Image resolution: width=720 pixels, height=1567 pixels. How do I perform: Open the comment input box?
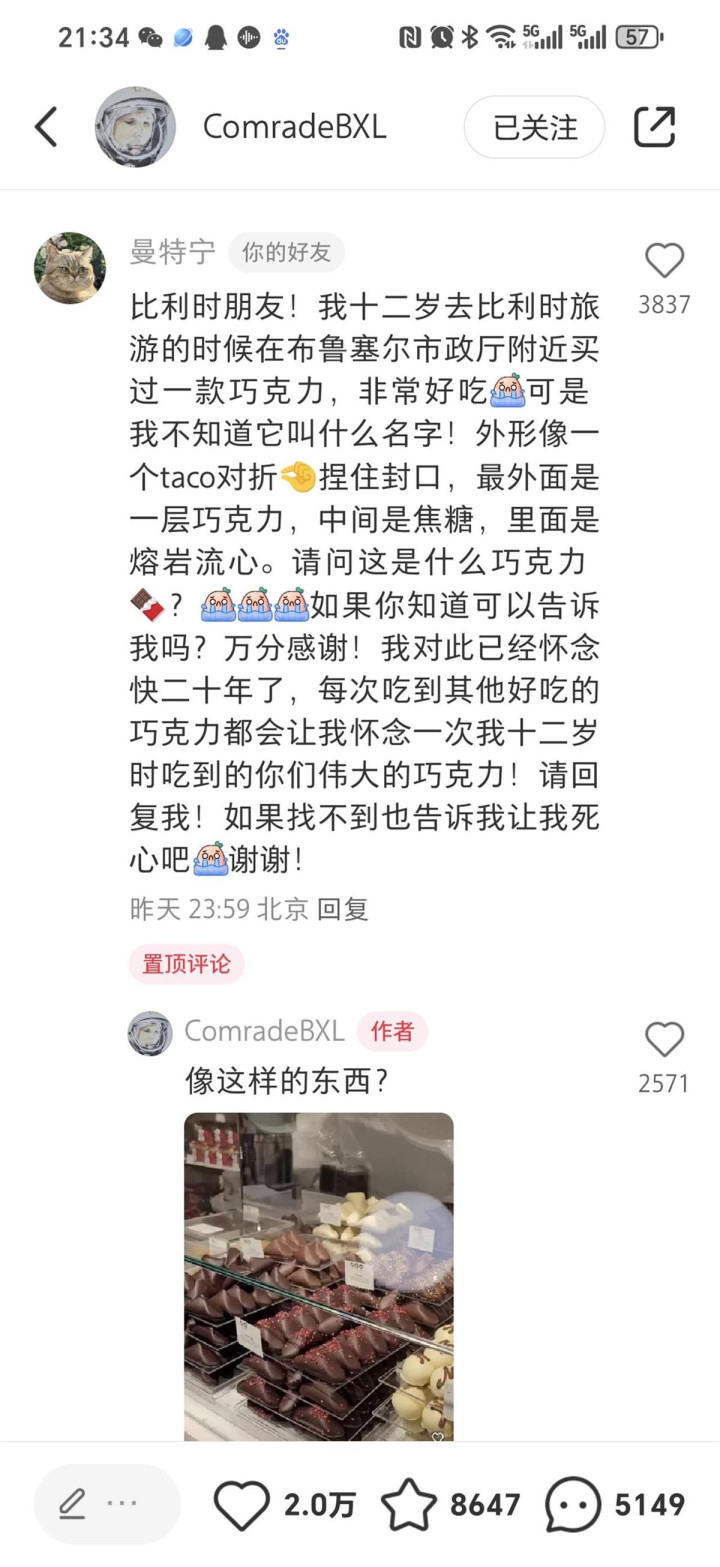pos(107,1504)
